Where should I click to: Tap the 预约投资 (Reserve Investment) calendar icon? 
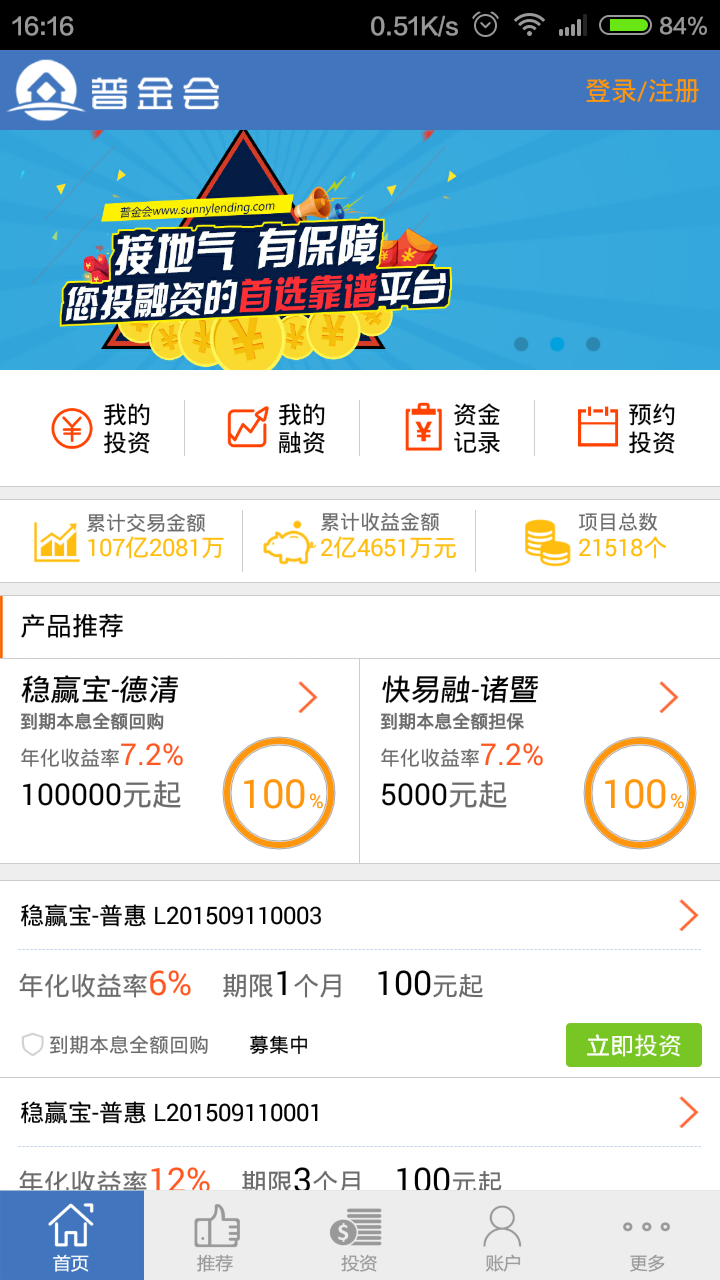pos(600,428)
